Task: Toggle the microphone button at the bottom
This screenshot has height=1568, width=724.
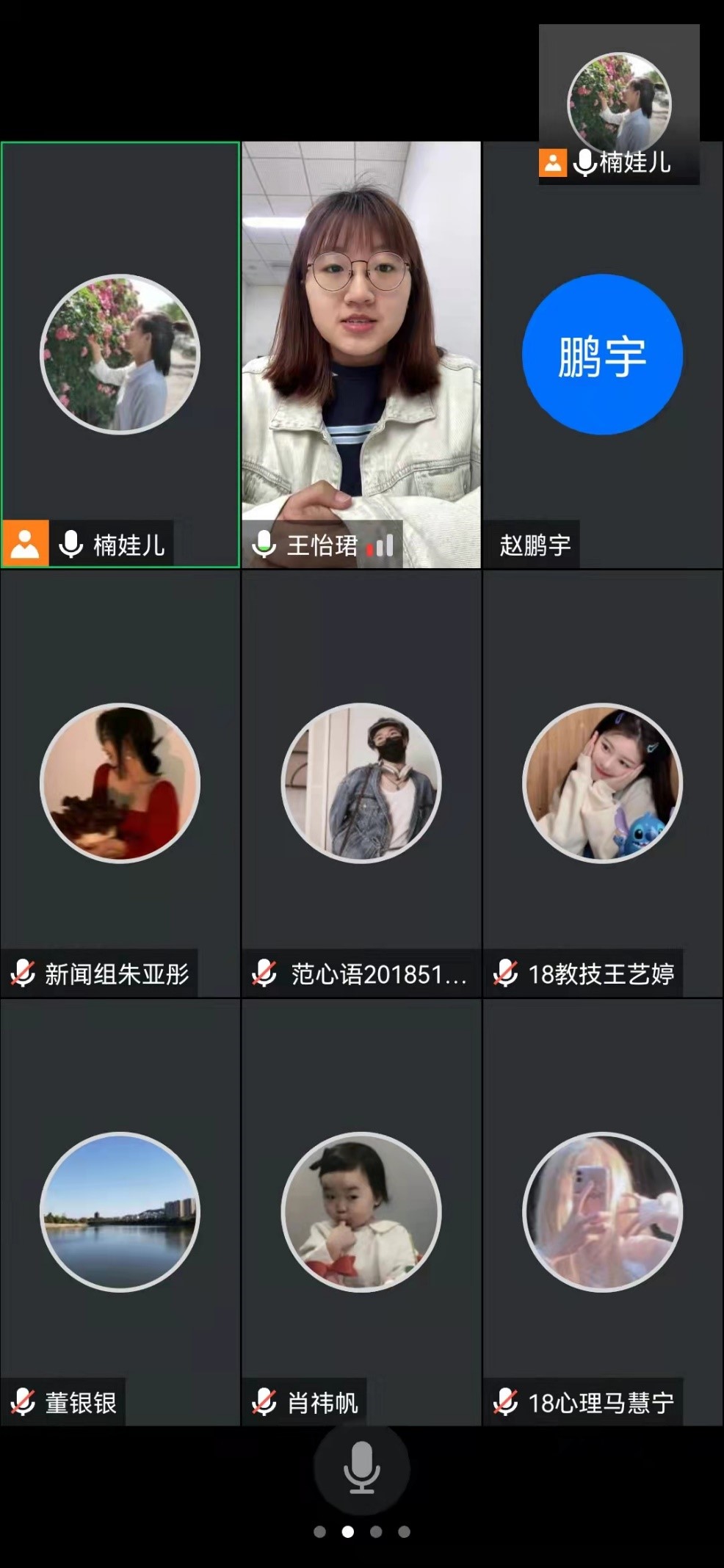Action: coord(361,1468)
